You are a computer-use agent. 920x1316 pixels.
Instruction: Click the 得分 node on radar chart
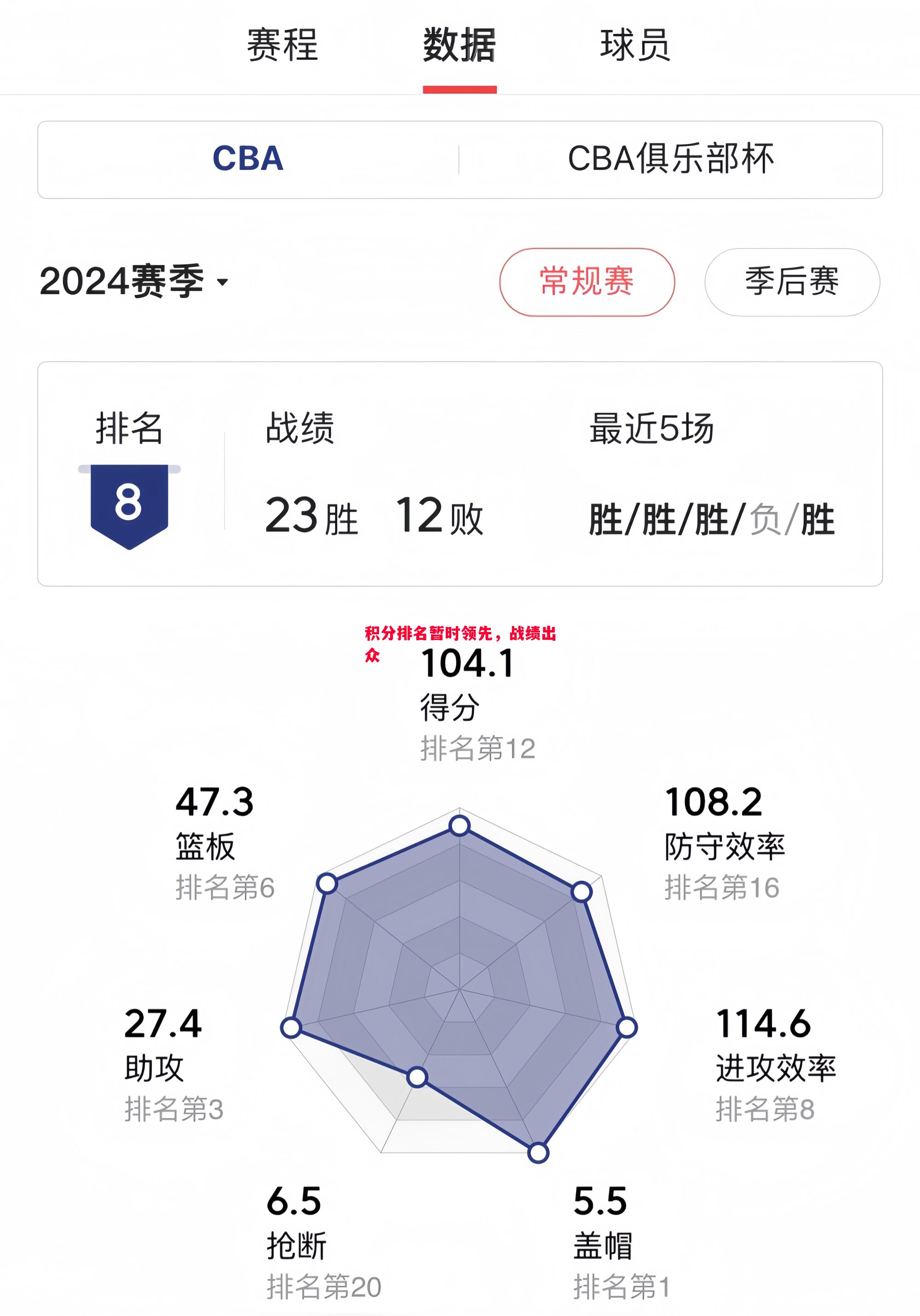(459, 825)
